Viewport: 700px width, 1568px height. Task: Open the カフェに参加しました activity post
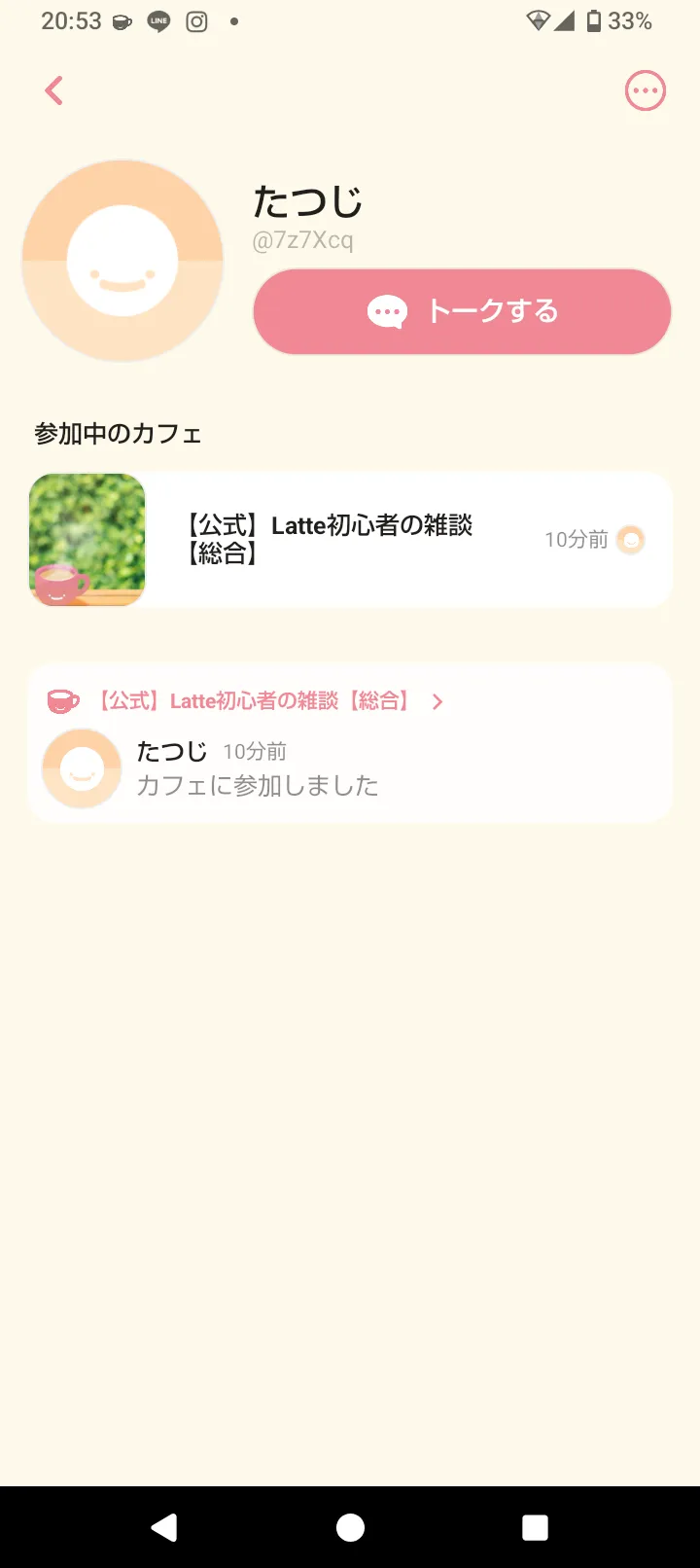[258, 785]
